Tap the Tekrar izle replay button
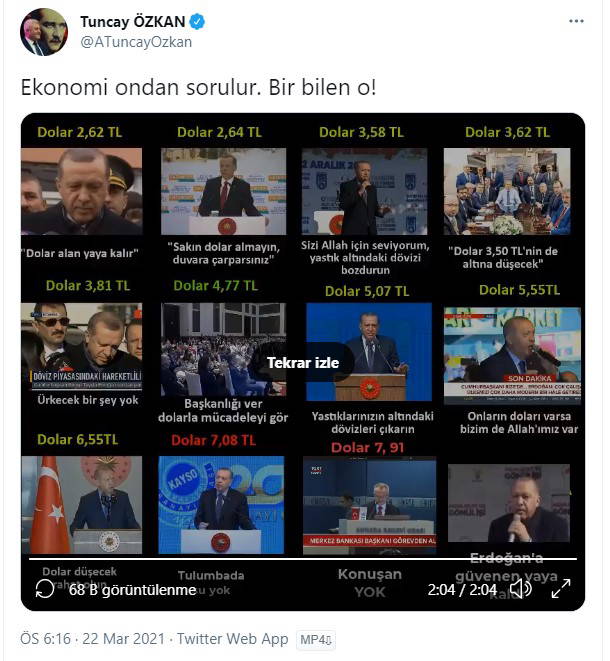Screen dimensions: 610x661 point(303,362)
